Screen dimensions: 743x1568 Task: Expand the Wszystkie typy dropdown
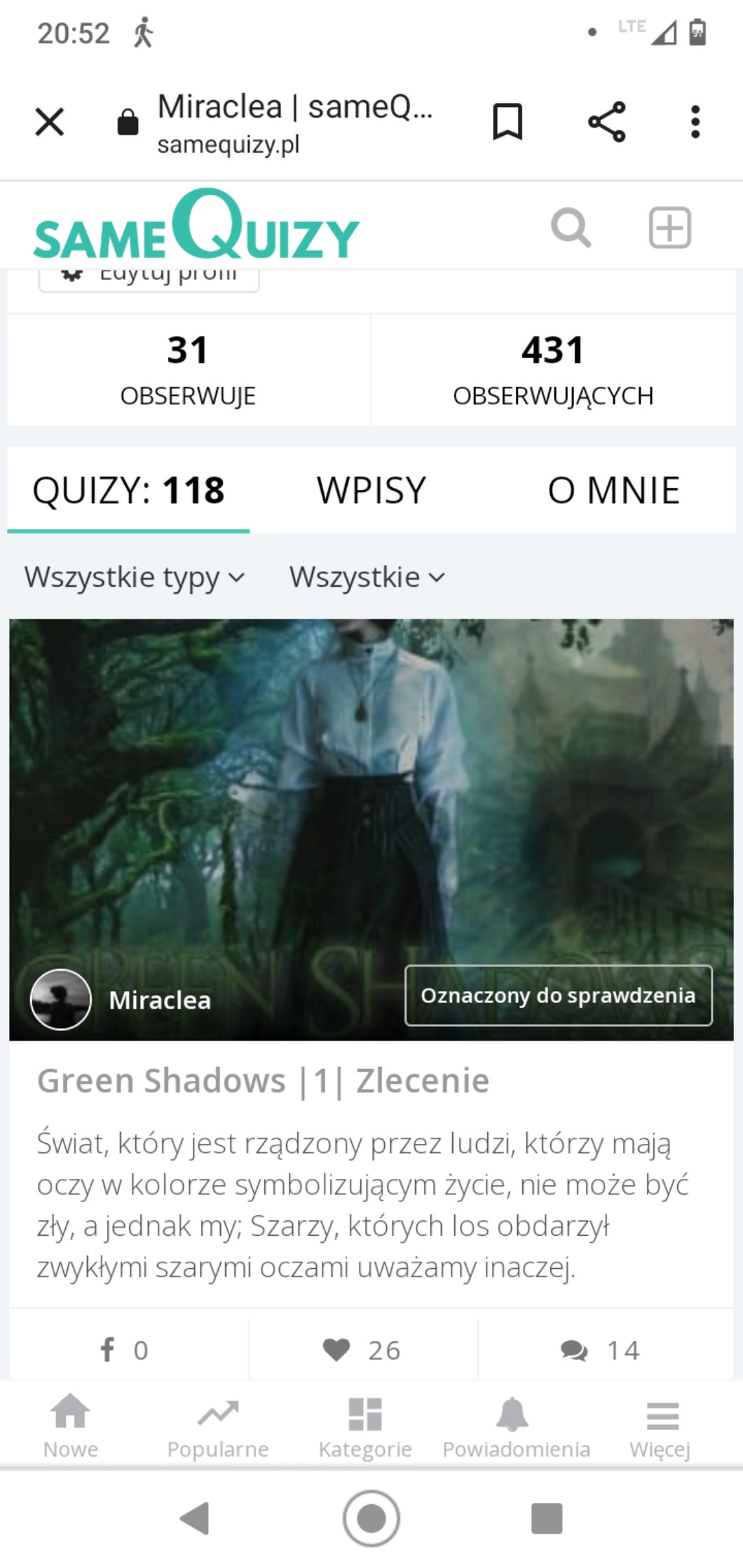pos(135,578)
